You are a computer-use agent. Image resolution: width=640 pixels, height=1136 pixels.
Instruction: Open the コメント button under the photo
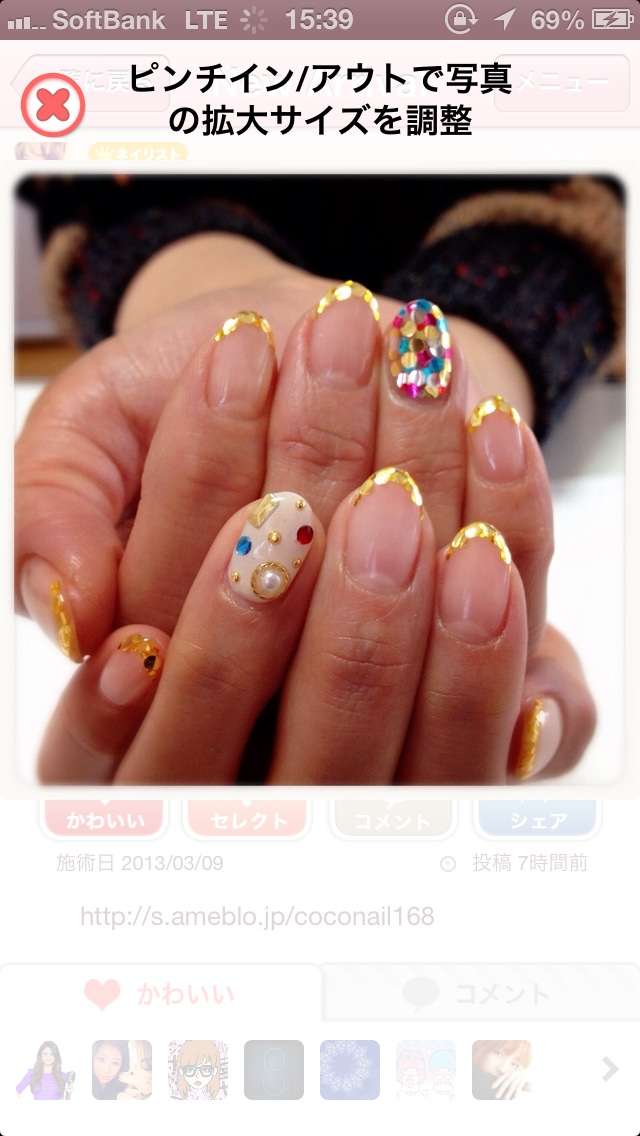pos(391,819)
